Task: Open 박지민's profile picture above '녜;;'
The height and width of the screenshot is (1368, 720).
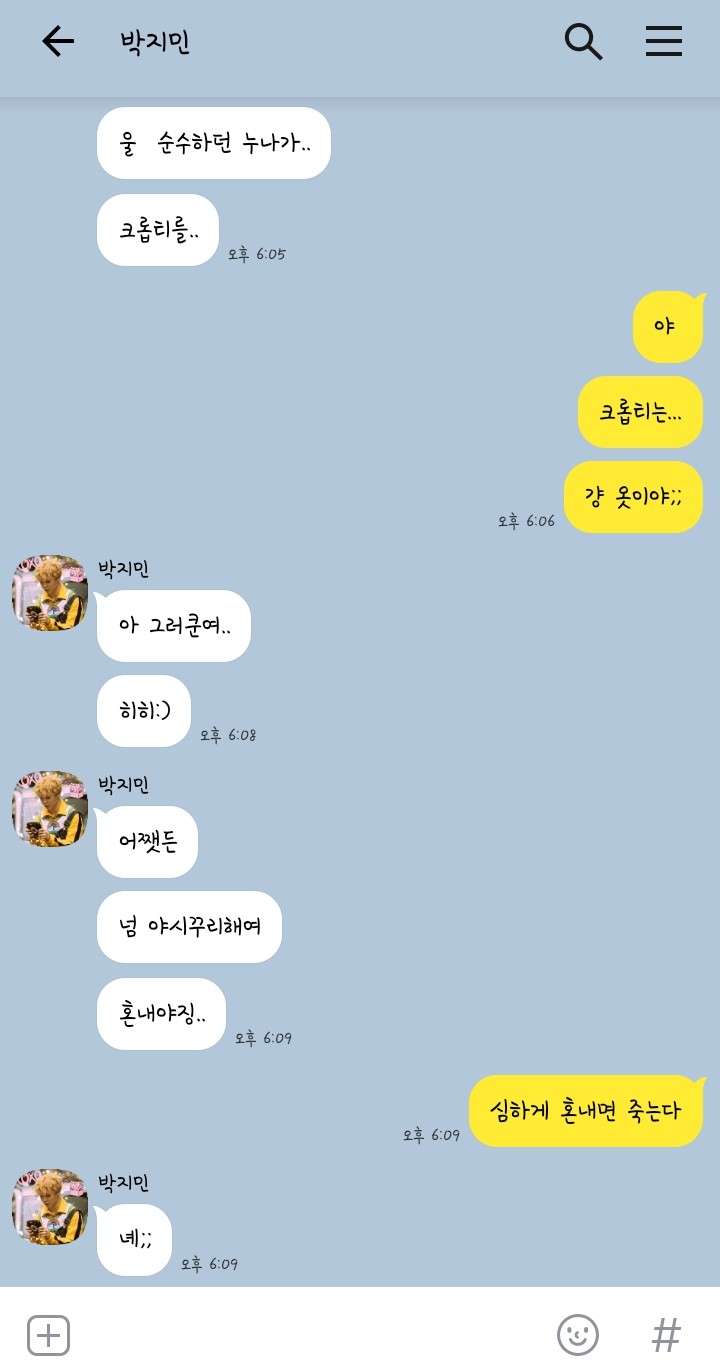Action: [50, 1207]
